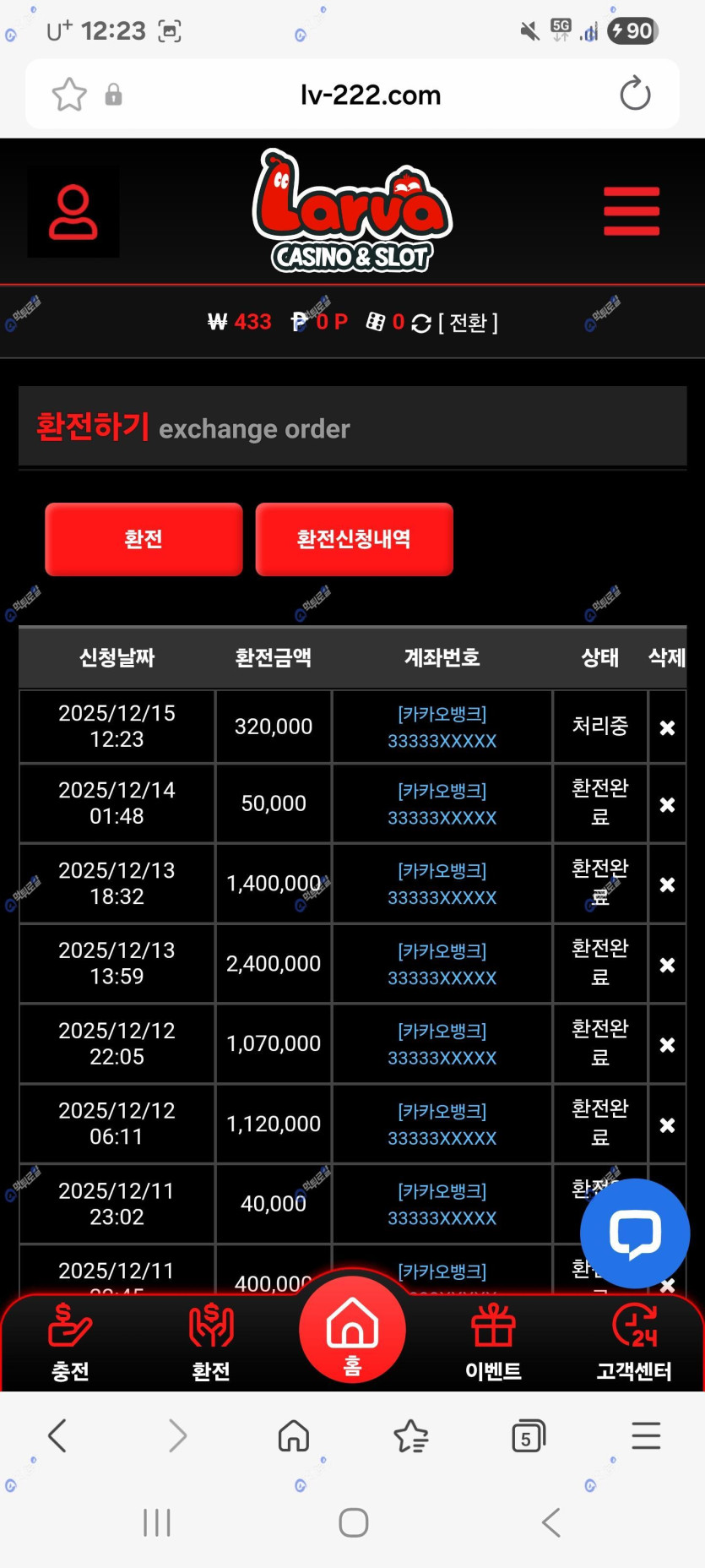Reload the page in the browser

pyautogui.click(x=635, y=94)
